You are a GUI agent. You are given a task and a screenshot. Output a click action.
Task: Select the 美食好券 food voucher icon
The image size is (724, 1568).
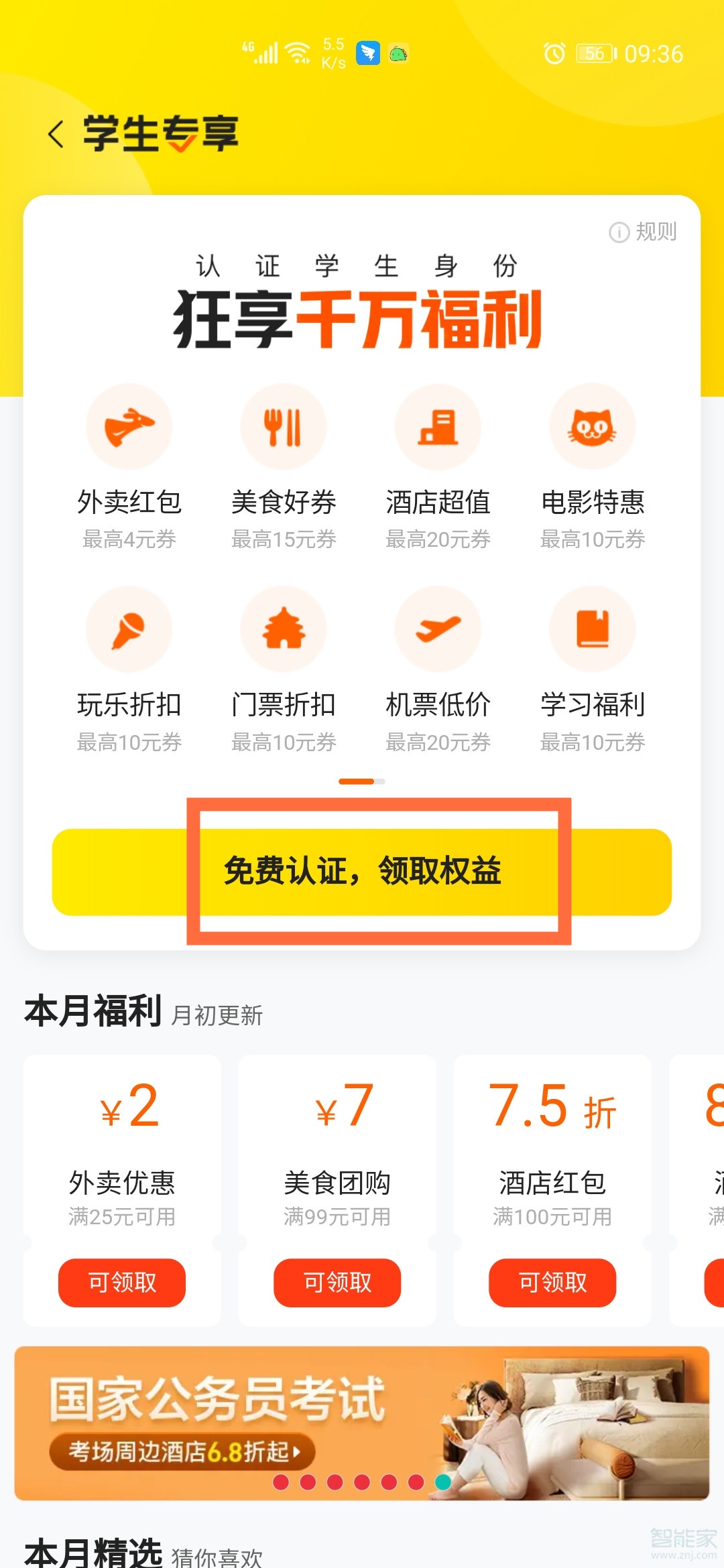coord(283,427)
